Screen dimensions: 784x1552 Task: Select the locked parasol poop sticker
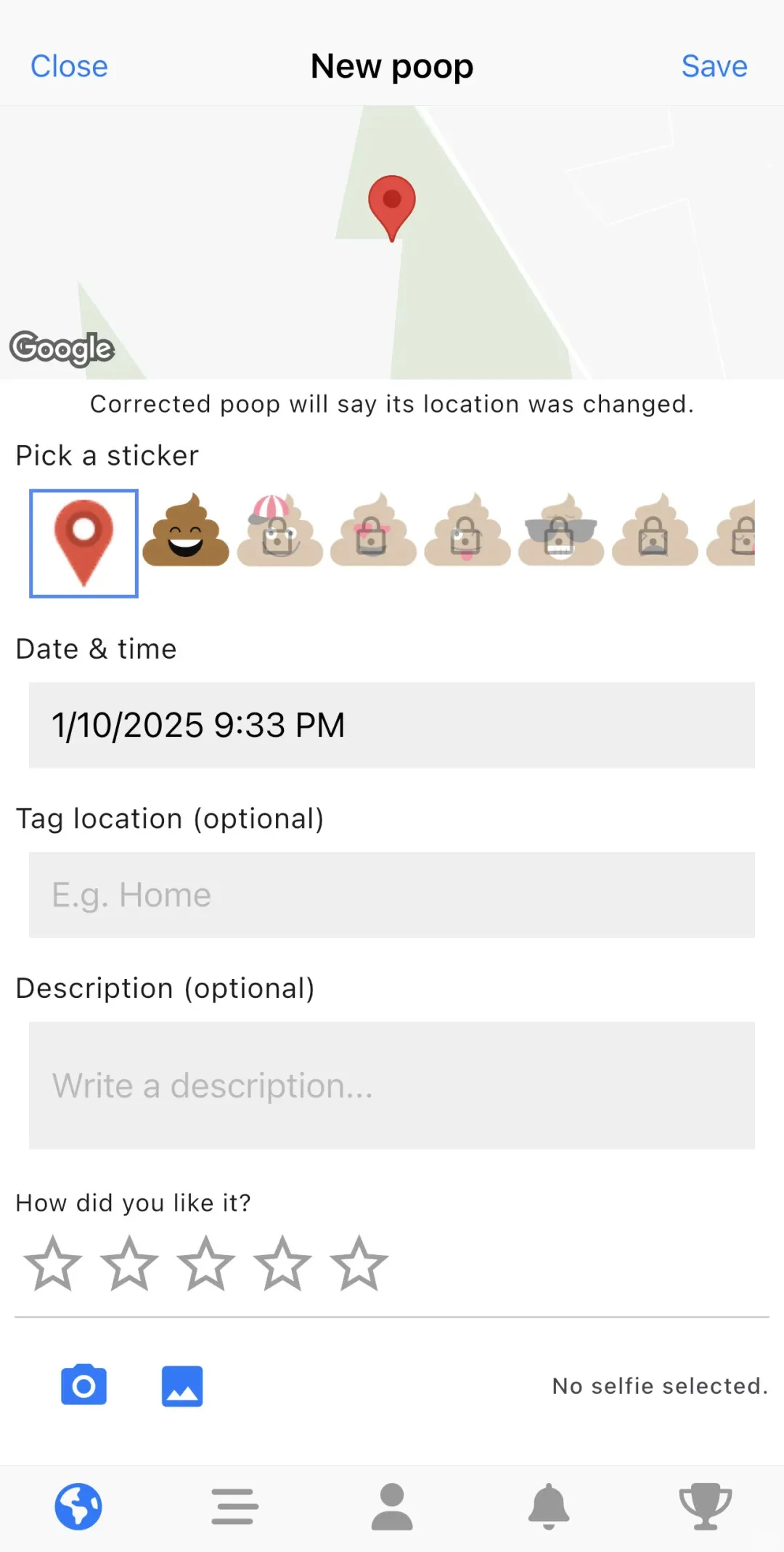[x=279, y=531]
